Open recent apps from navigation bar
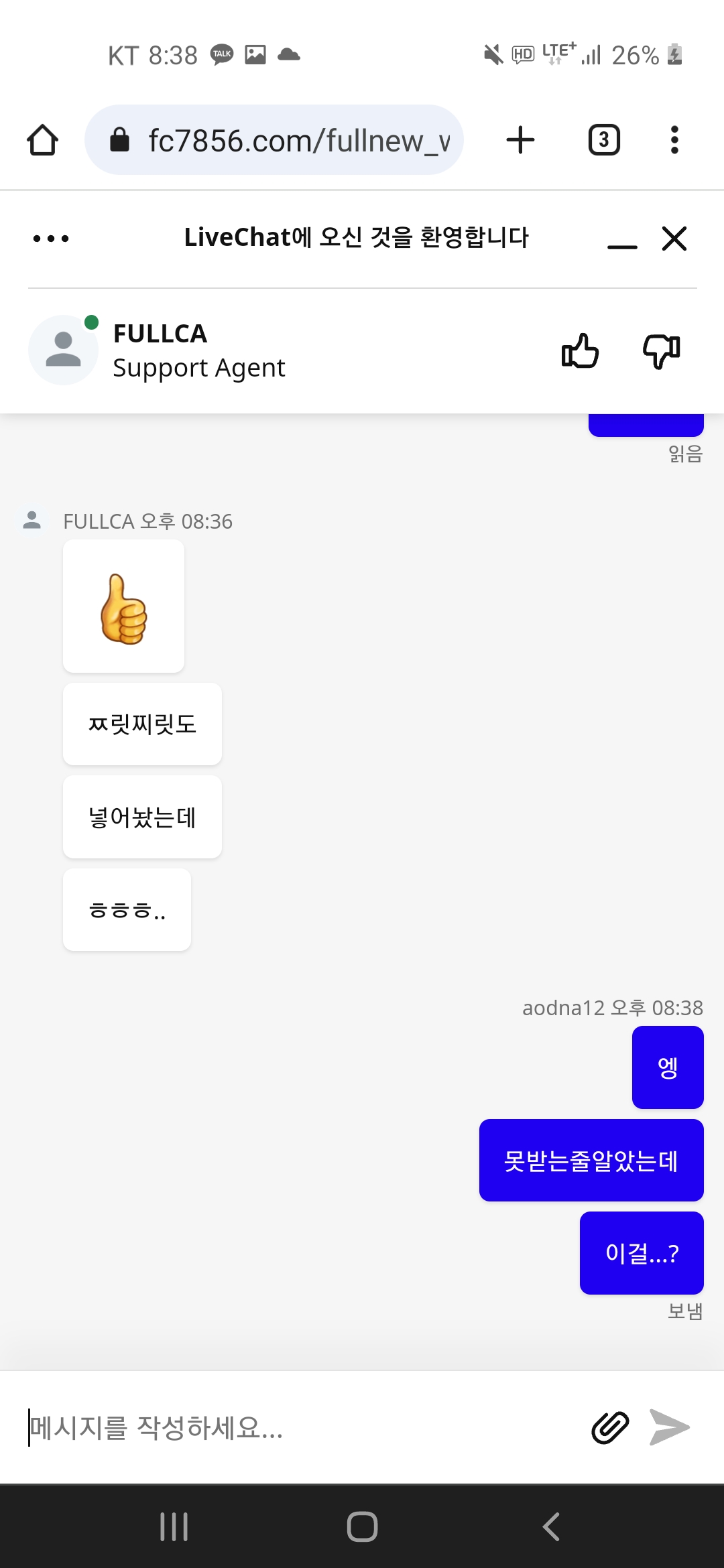This screenshot has height=1568, width=724. click(174, 1527)
